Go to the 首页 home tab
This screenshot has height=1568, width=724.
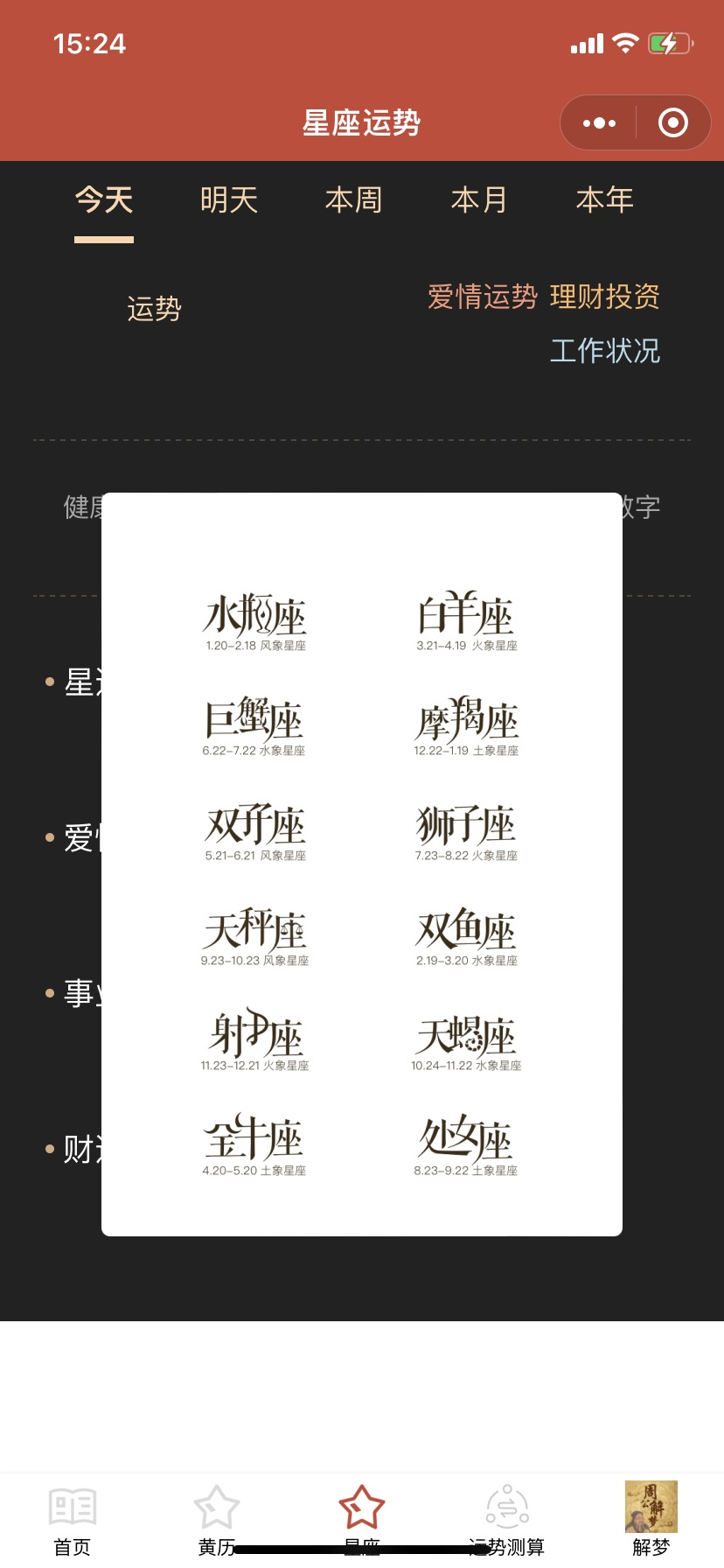point(73,1521)
